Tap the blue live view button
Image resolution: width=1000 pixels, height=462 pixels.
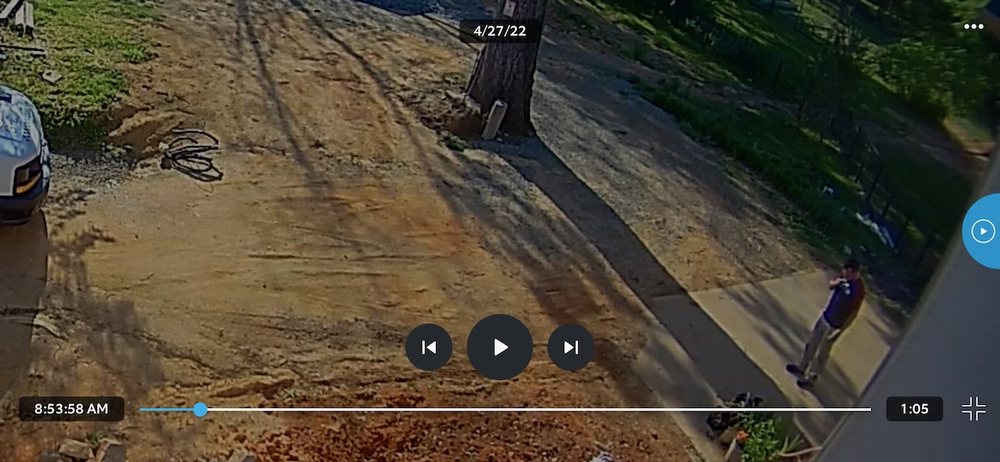pos(983,231)
